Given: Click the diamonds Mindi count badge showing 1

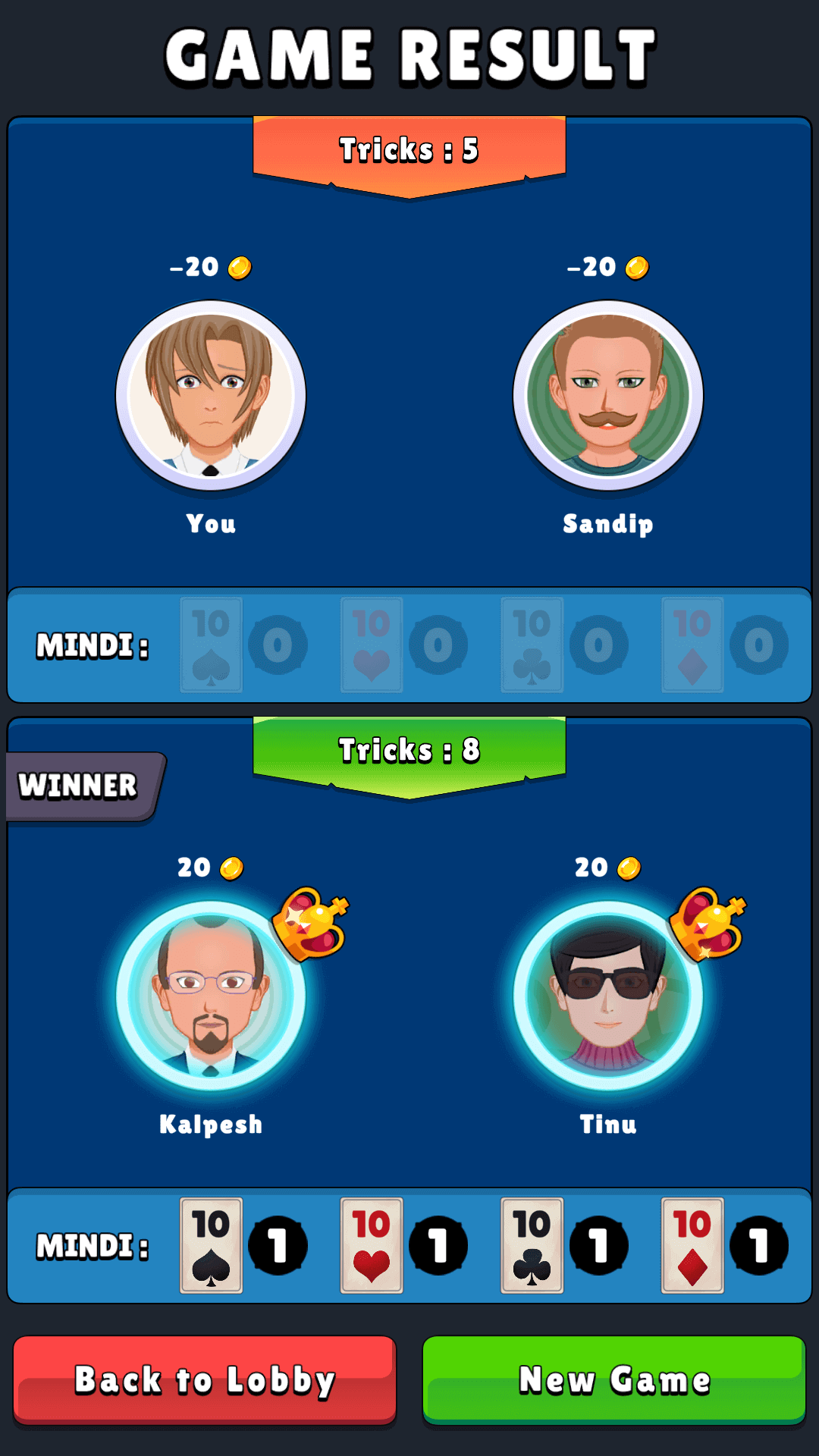Looking at the screenshot, I should coord(759,1244).
